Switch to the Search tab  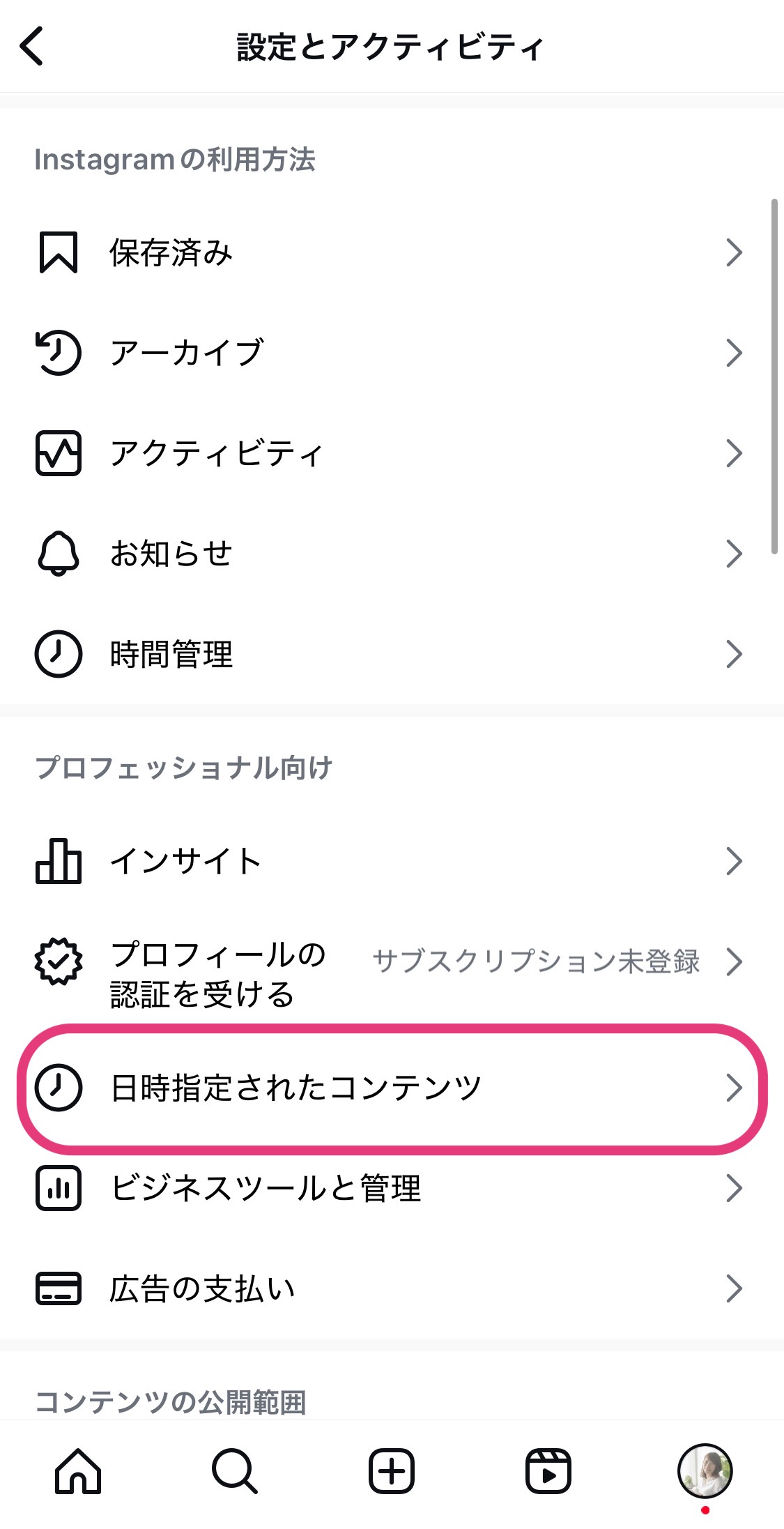tap(235, 1471)
